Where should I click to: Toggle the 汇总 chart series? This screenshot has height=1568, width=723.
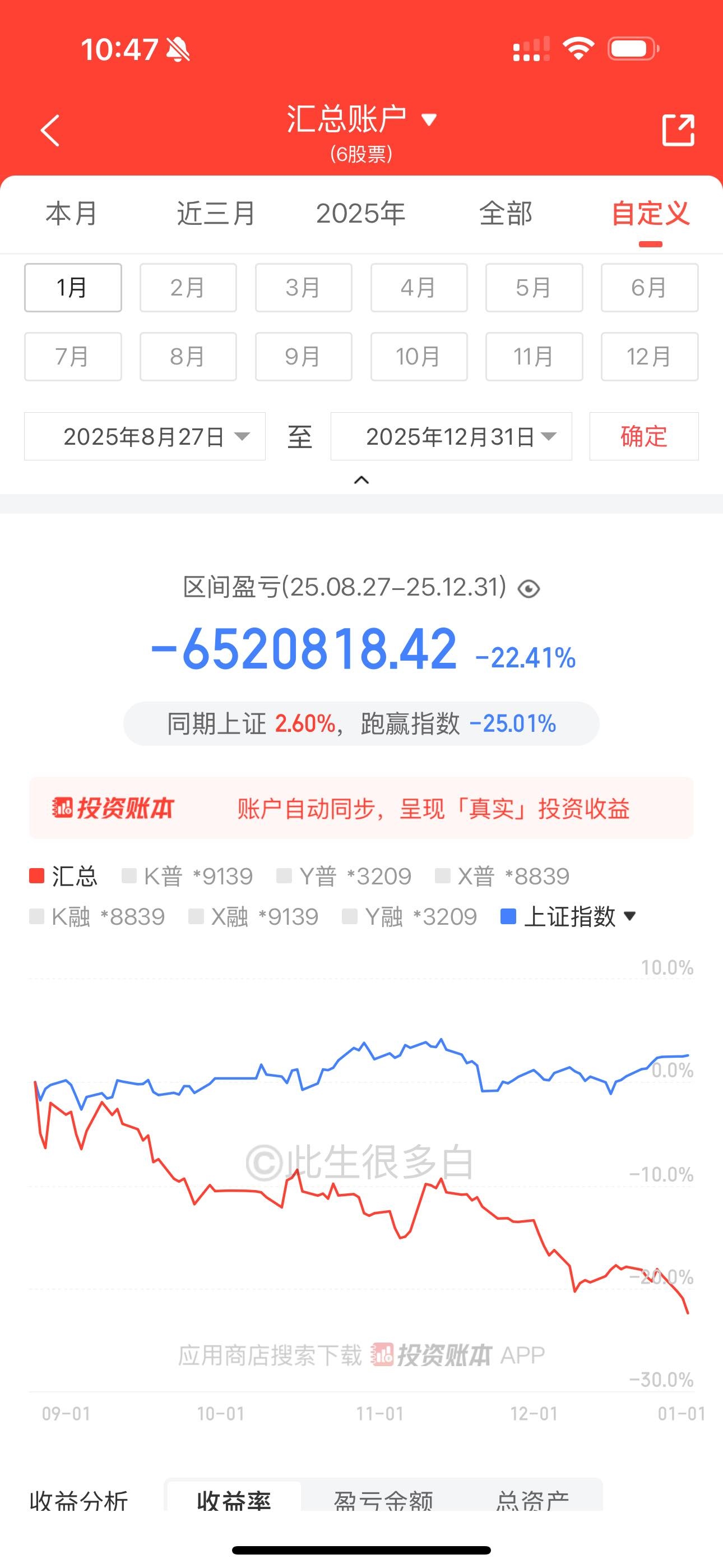[63, 877]
